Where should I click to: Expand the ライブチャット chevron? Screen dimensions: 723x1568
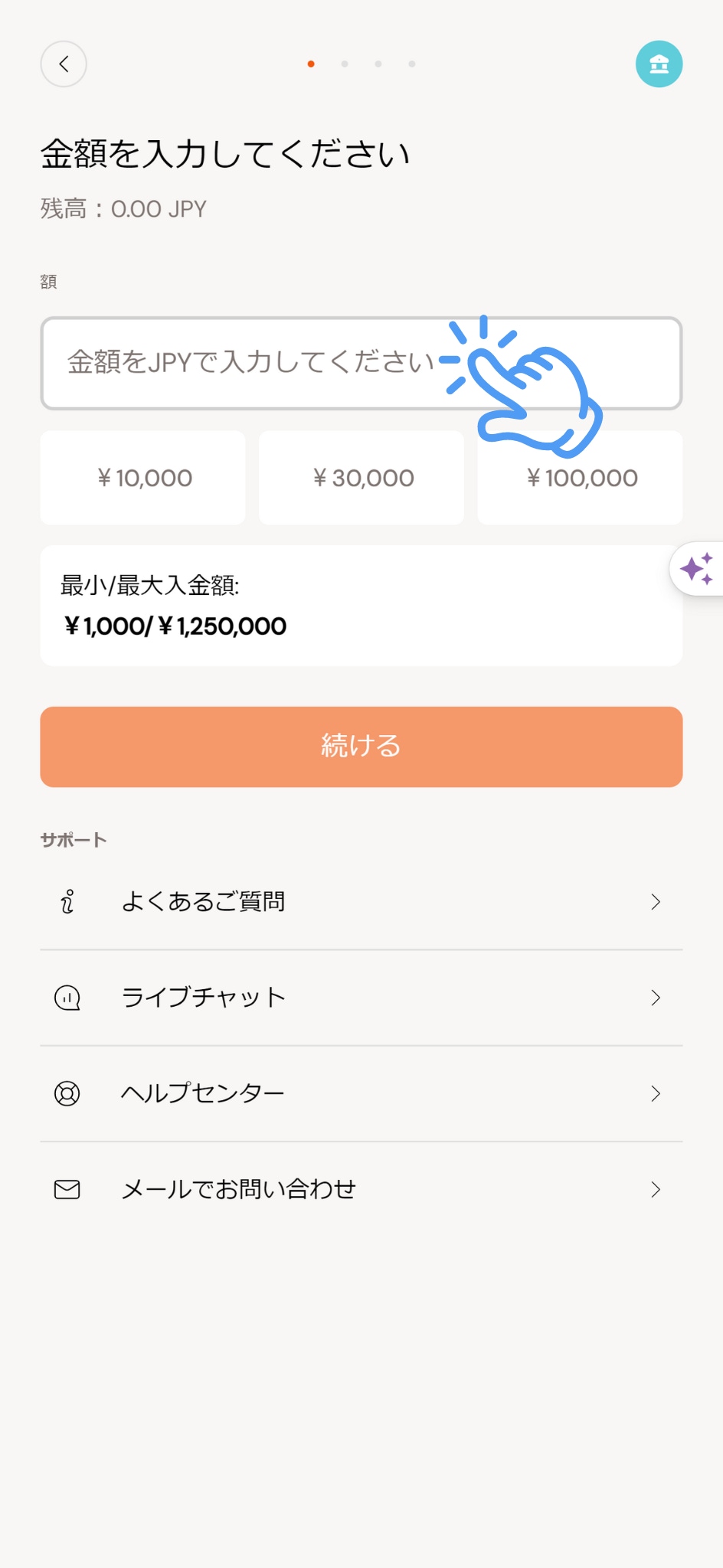pyautogui.click(x=656, y=998)
